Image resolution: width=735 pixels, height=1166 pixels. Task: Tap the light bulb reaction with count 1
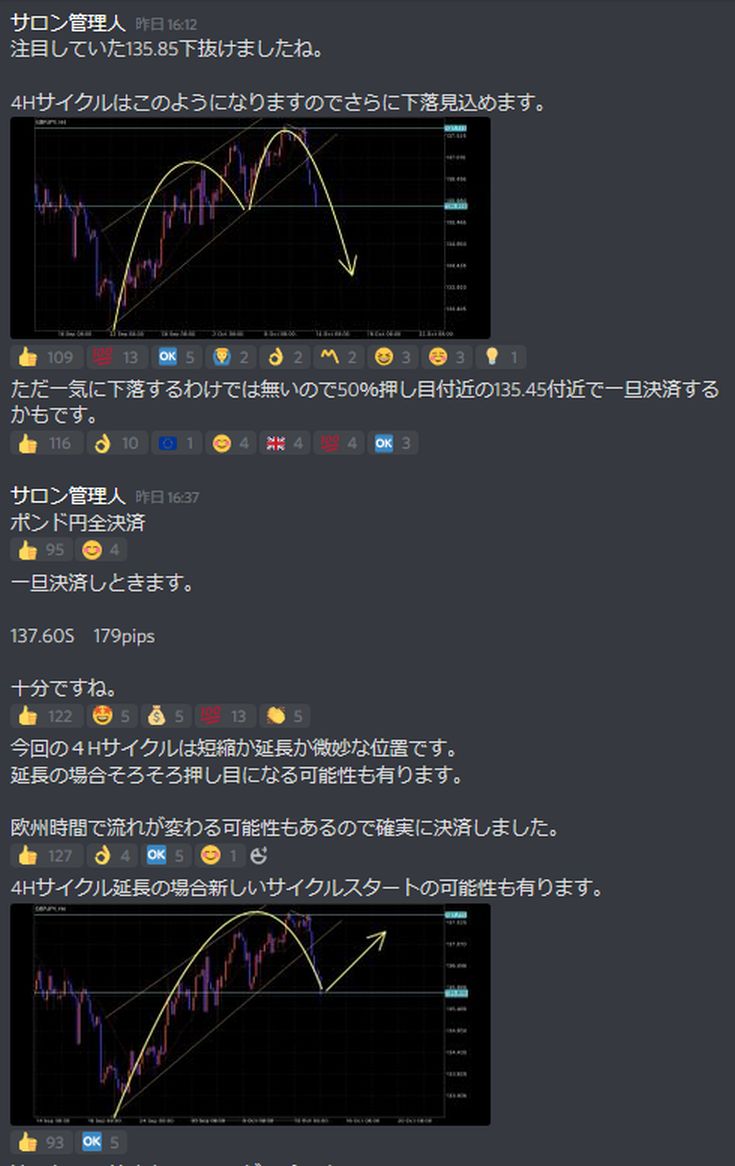coord(501,357)
